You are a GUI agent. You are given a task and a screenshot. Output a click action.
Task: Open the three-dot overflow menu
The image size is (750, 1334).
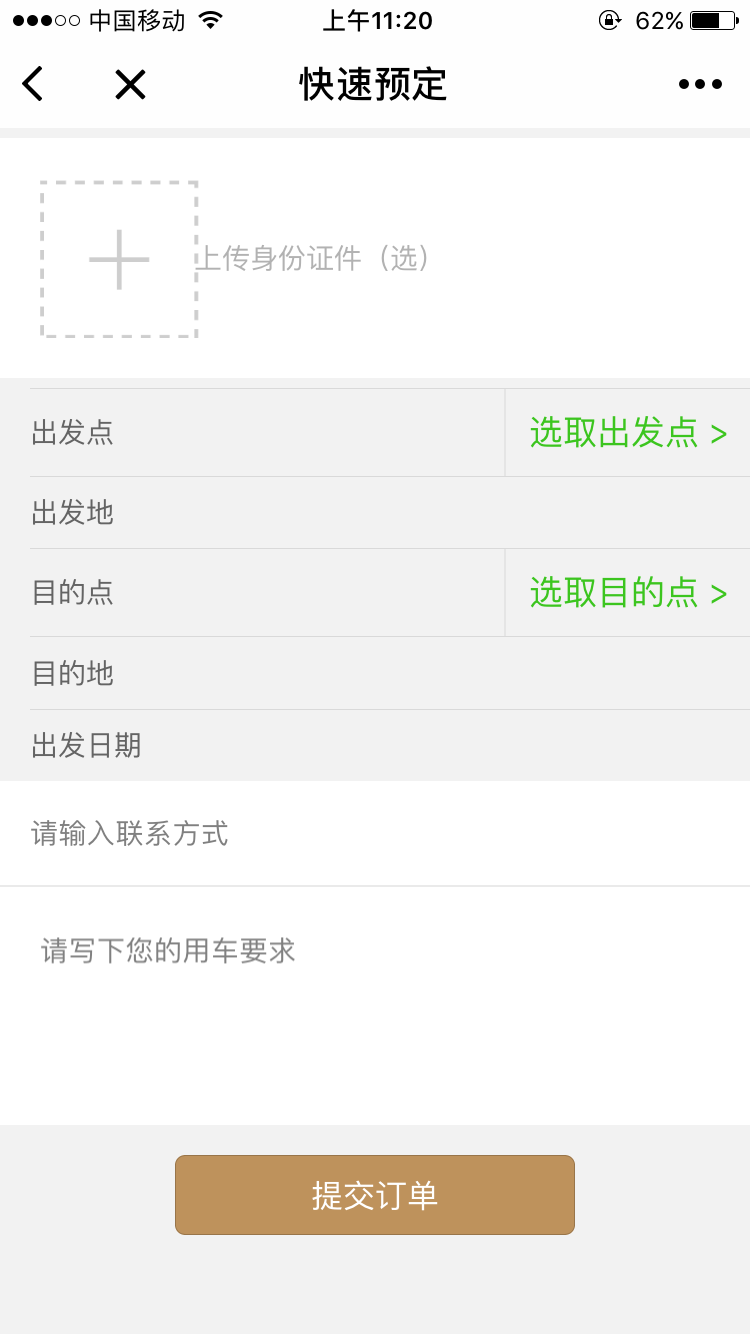(x=700, y=85)
